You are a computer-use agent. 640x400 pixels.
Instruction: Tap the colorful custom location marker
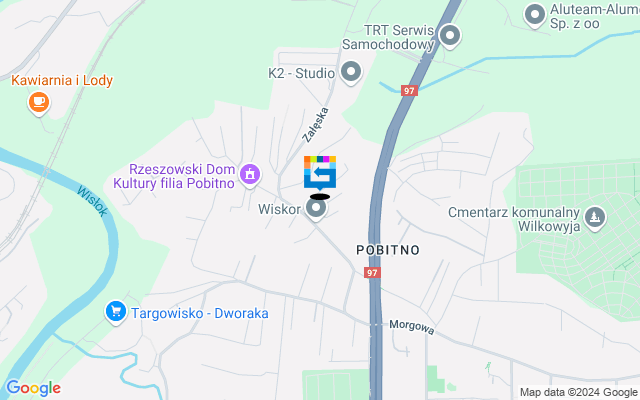tap(320, 172)
